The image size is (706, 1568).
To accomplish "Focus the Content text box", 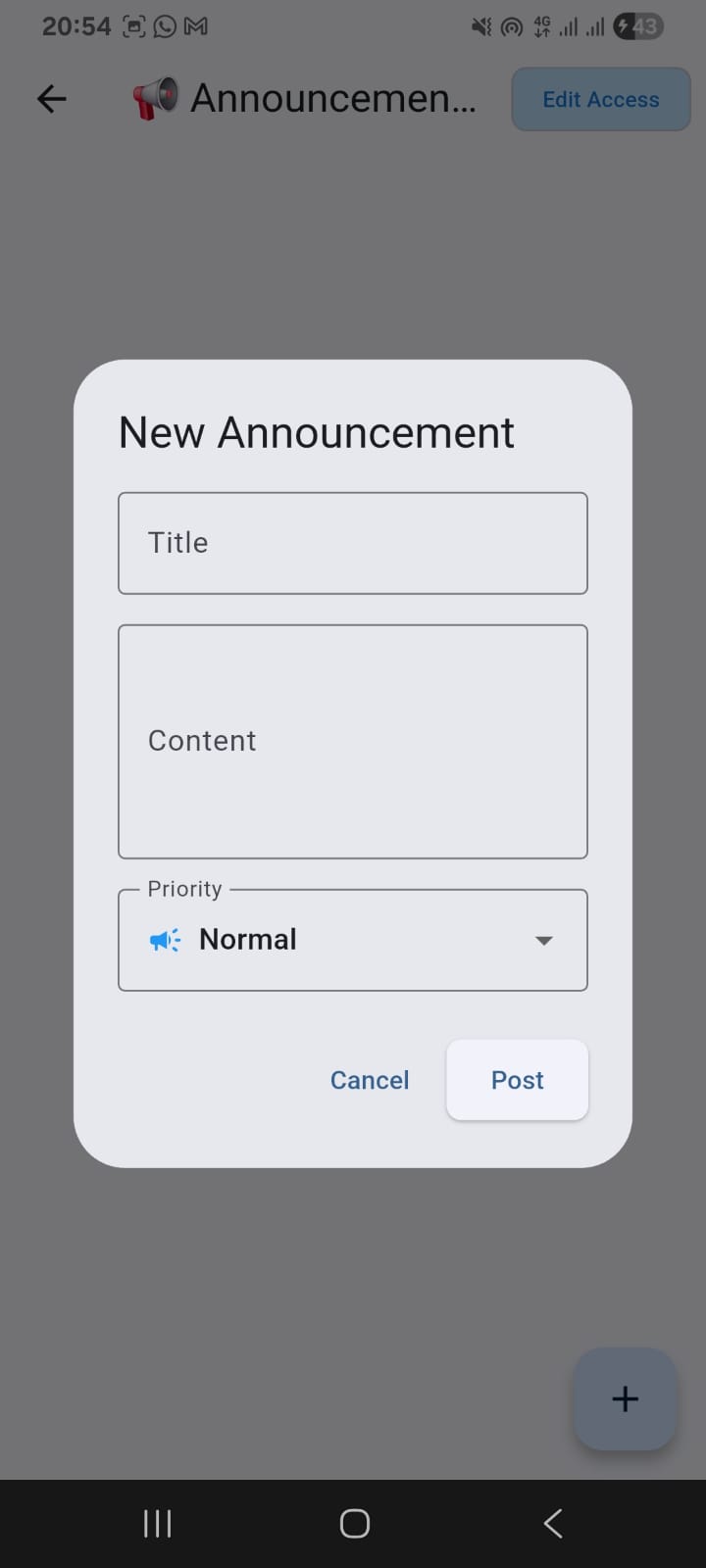I will pyautogui.click(x=353, y=741).
